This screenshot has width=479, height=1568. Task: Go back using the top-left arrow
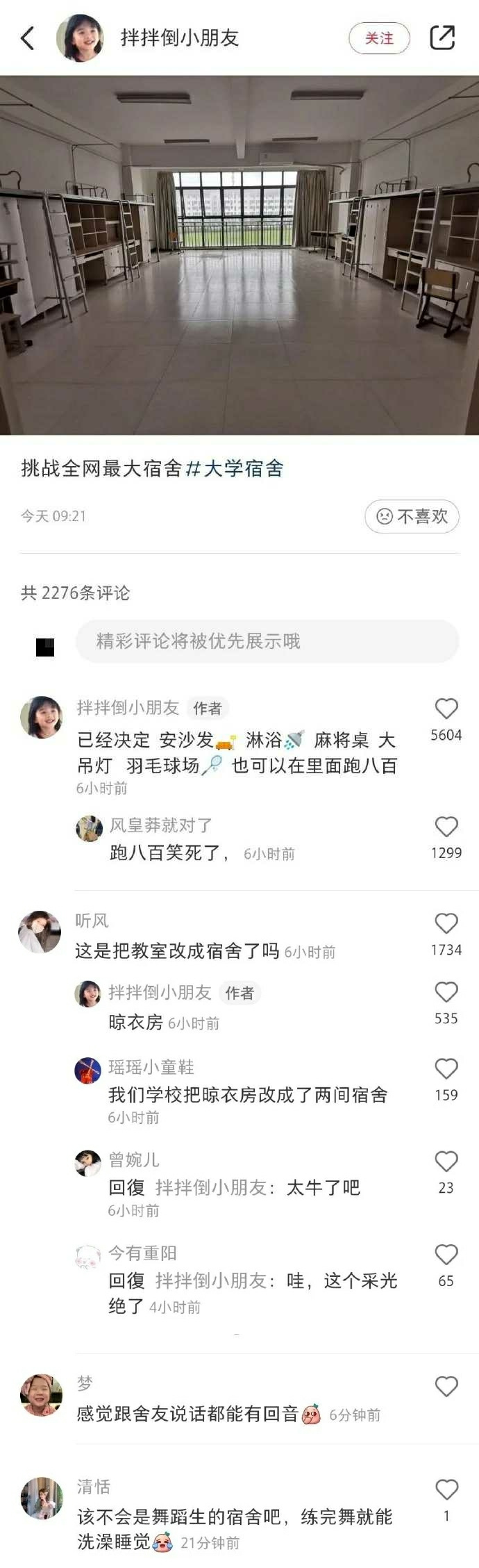[28, 38]
